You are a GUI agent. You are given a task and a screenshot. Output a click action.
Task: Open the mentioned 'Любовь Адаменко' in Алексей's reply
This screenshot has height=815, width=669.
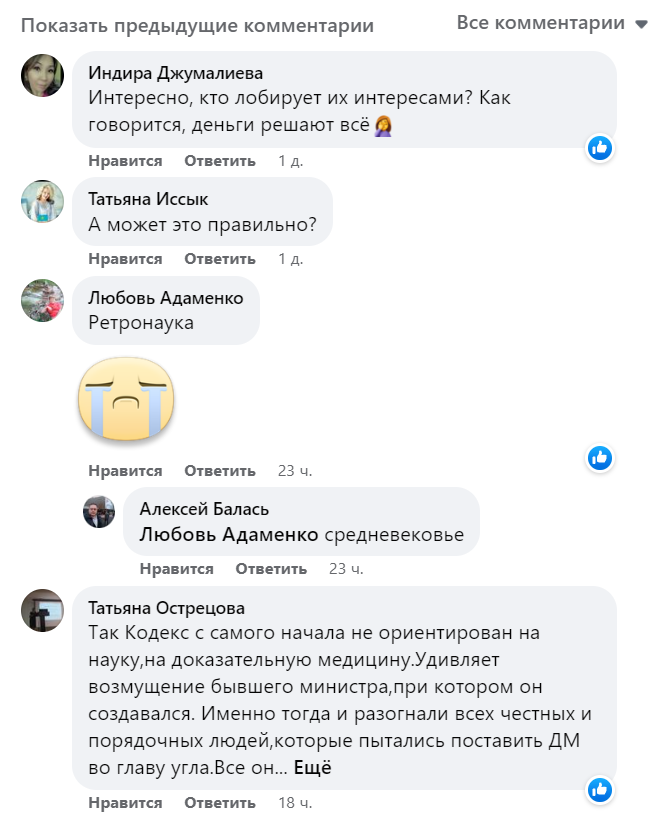point(229,535)
